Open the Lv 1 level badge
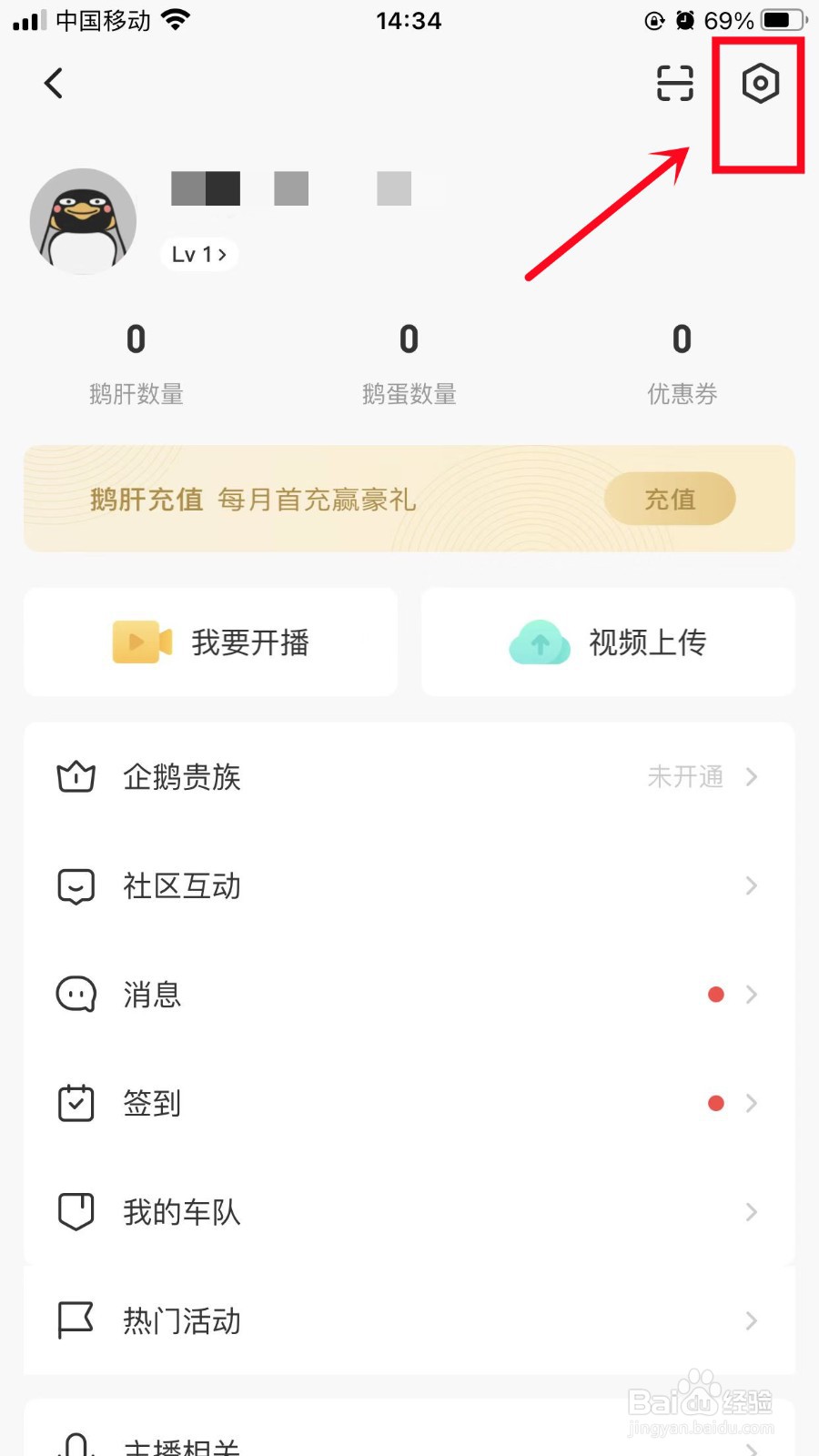This screenshot has height=1456, width=819. click(199, 255)
